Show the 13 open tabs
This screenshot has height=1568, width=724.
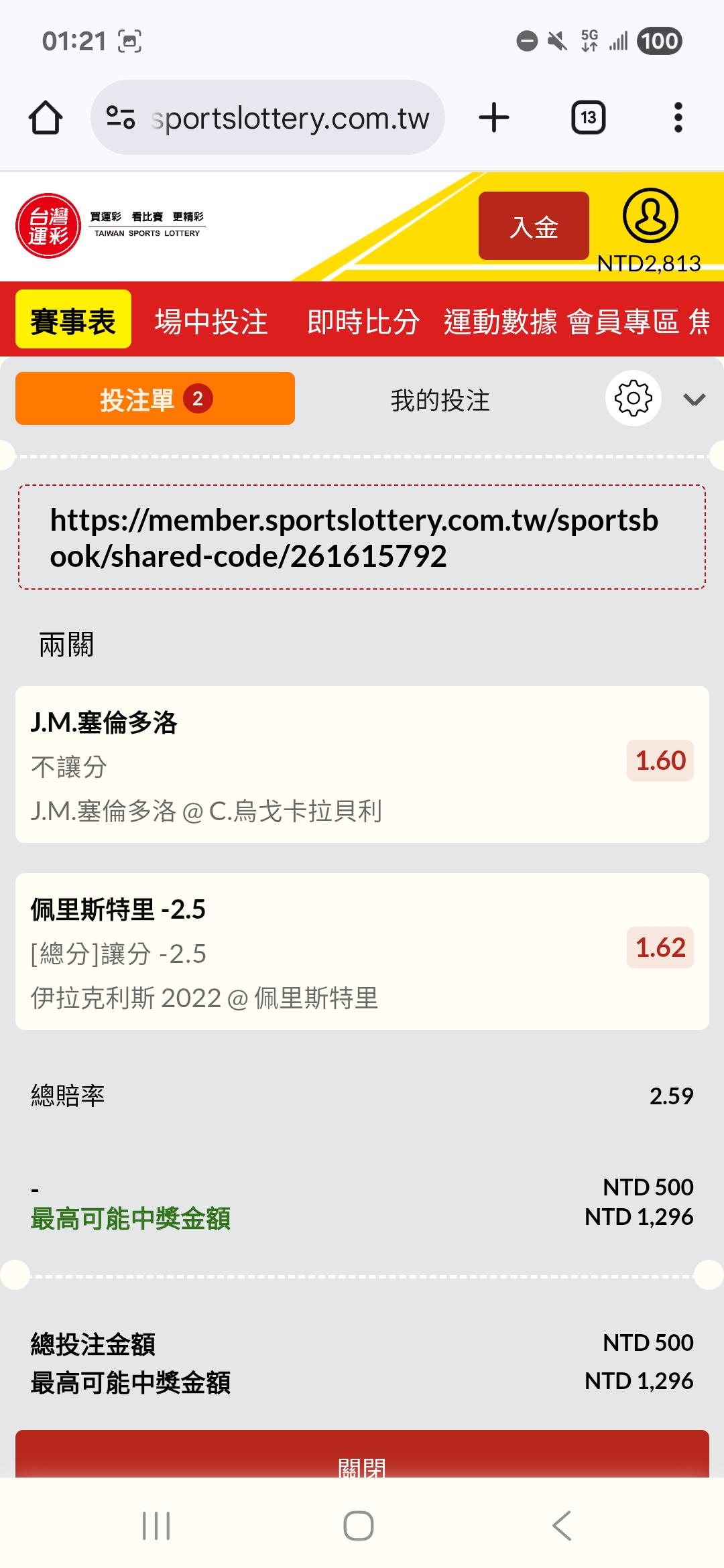tap(588, 118)
